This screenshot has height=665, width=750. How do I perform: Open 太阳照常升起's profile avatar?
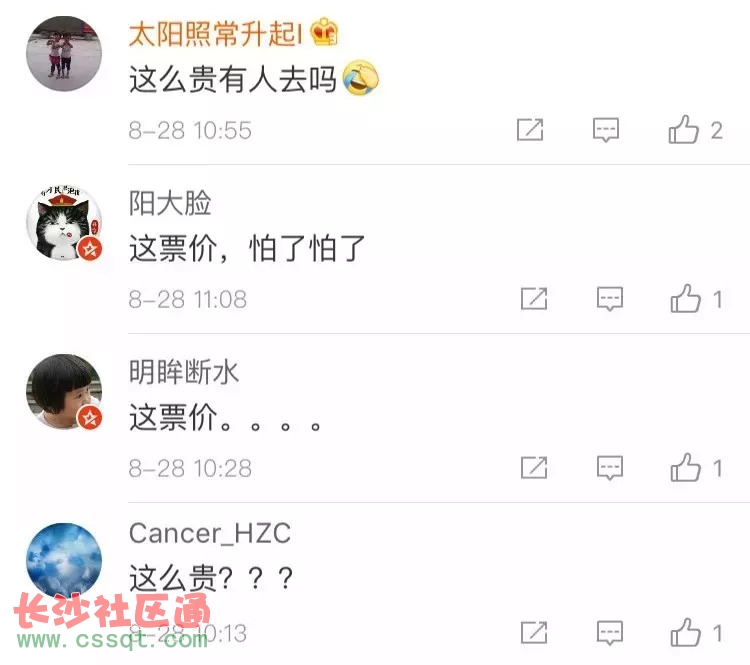63,54
